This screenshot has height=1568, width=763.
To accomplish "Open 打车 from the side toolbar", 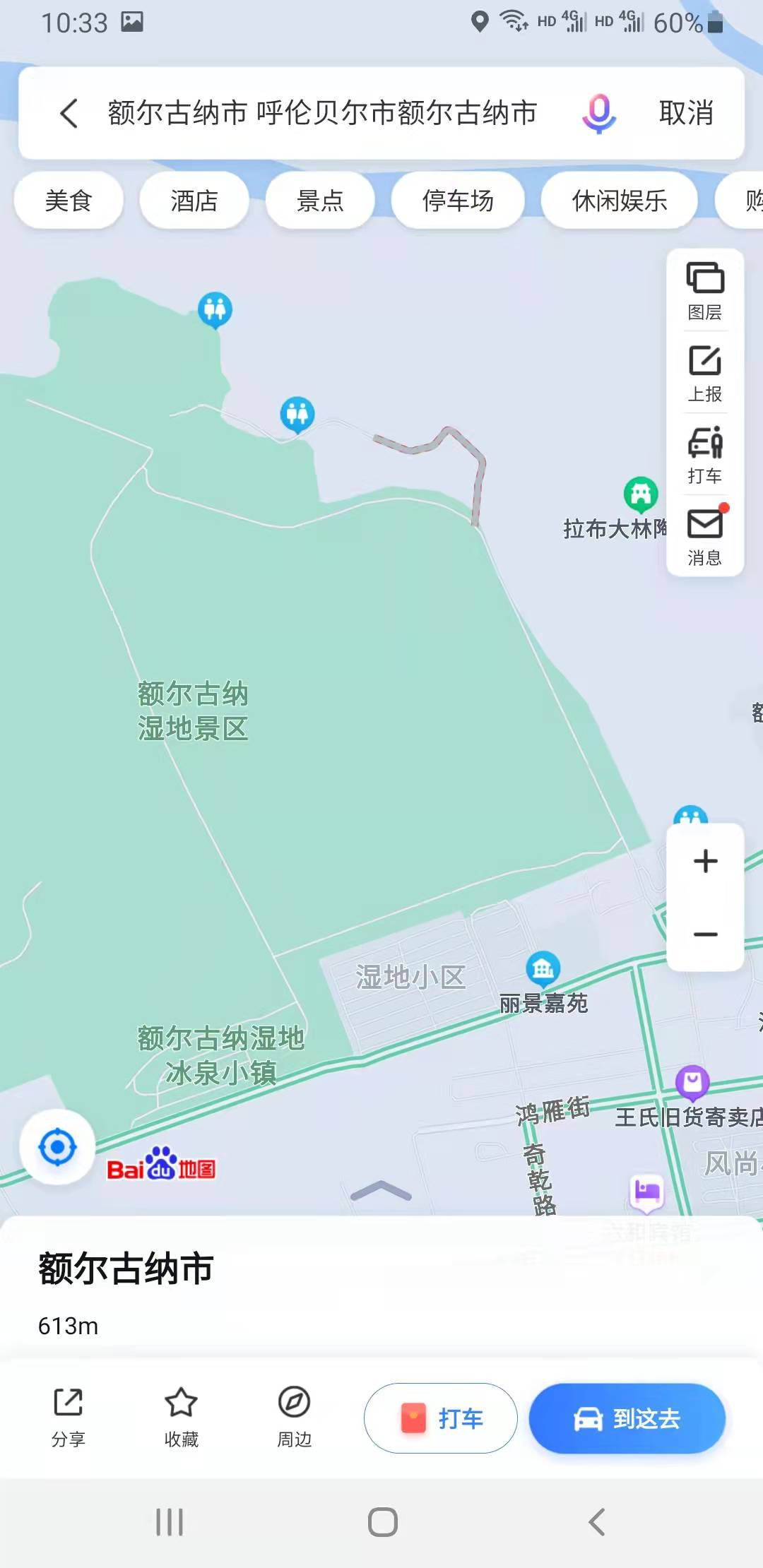I will tap(705, 456).
